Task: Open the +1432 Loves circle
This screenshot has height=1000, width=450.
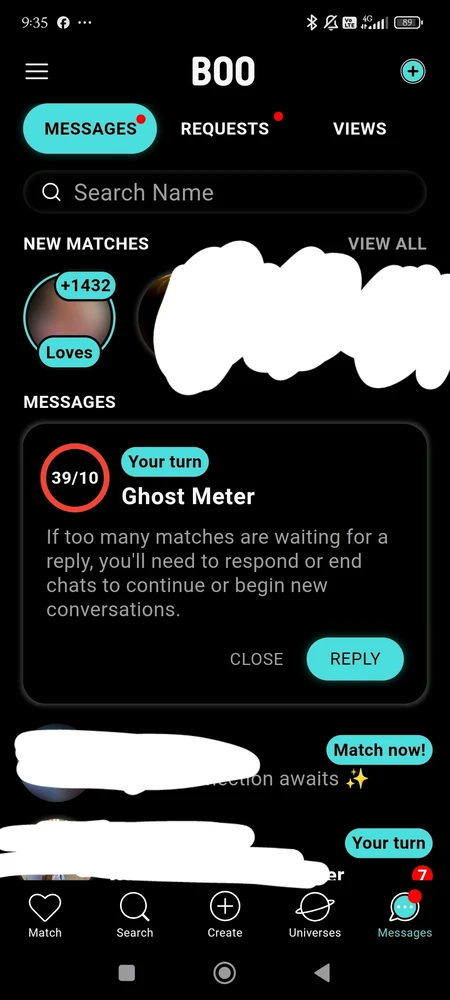Action: pyautogui.click(x=69, y=318)
